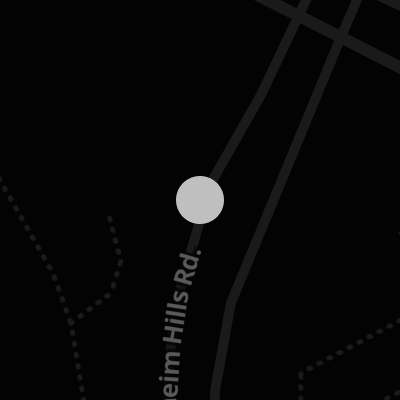Tap the round location marker on the map
The height and width of the screenshot is (400, 400).
pos(200,200)
